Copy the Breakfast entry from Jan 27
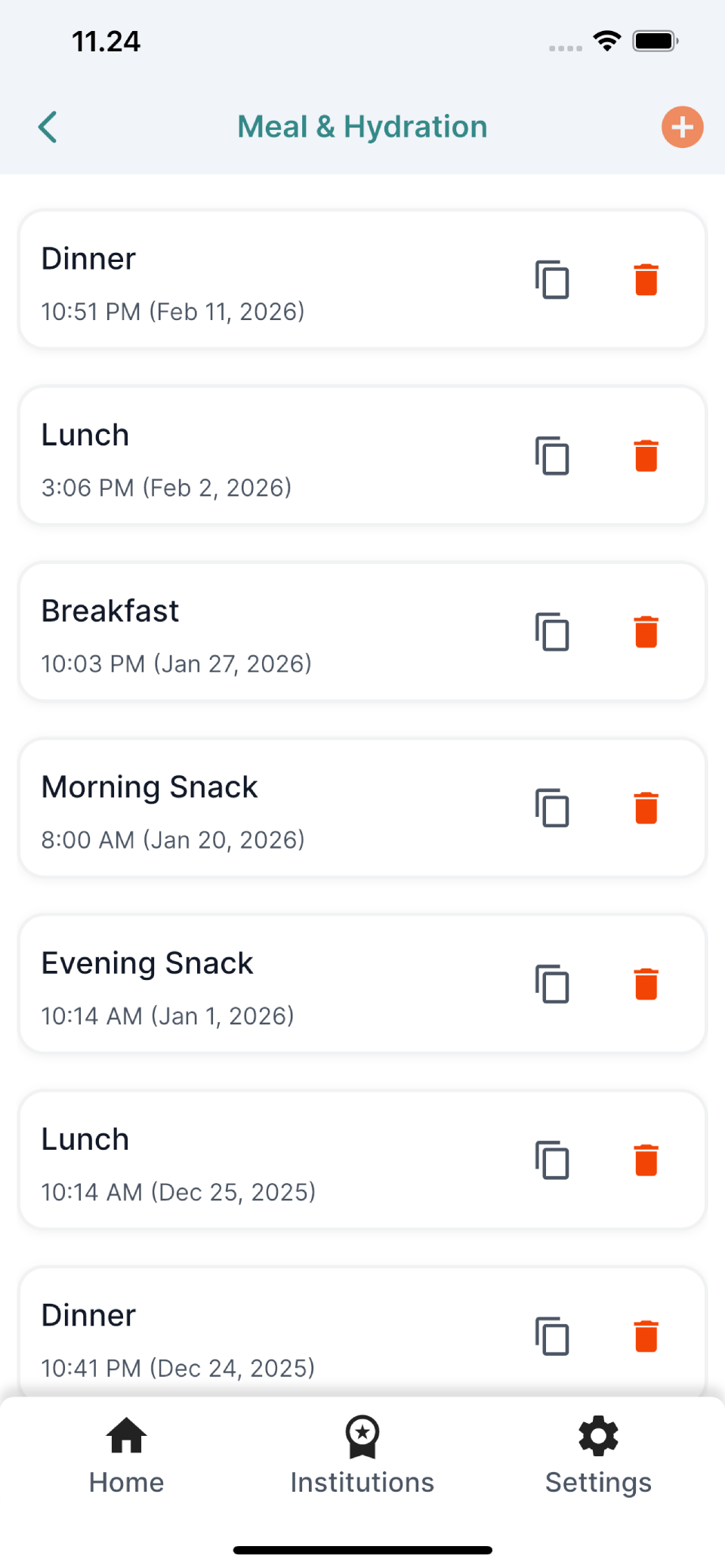The height and width of the screenshot is (1568, 725). (552, 633)
